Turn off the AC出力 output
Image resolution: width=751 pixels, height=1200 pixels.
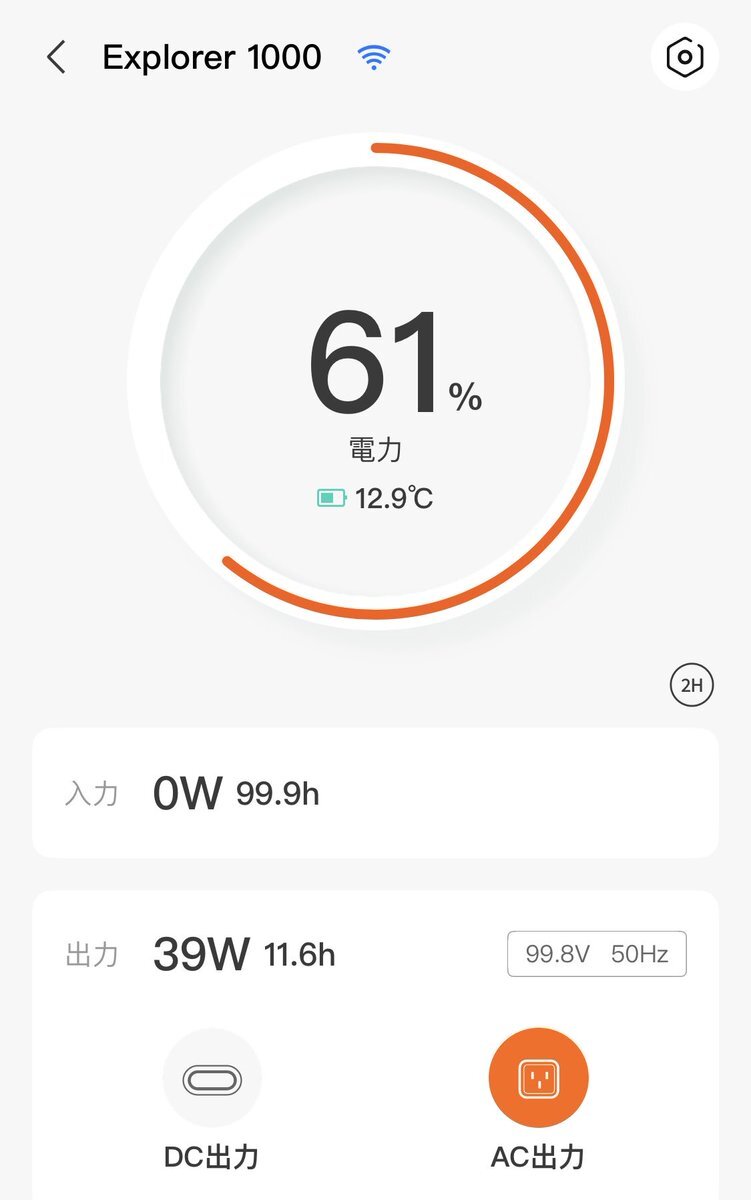[538, 1078]
